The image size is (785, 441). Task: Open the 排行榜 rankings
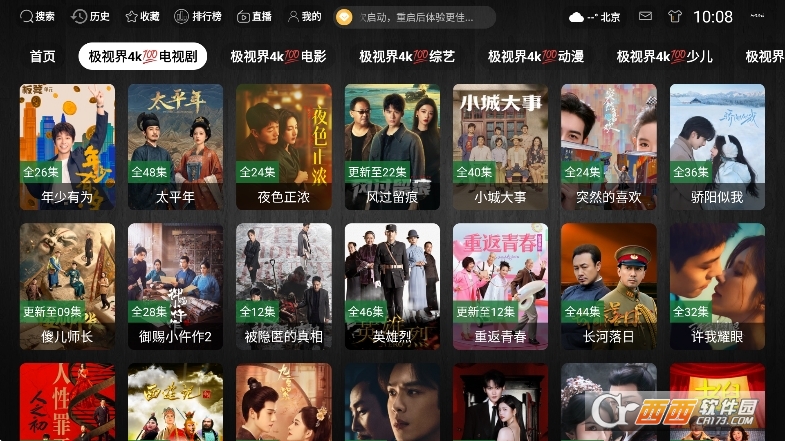[197, 17]
